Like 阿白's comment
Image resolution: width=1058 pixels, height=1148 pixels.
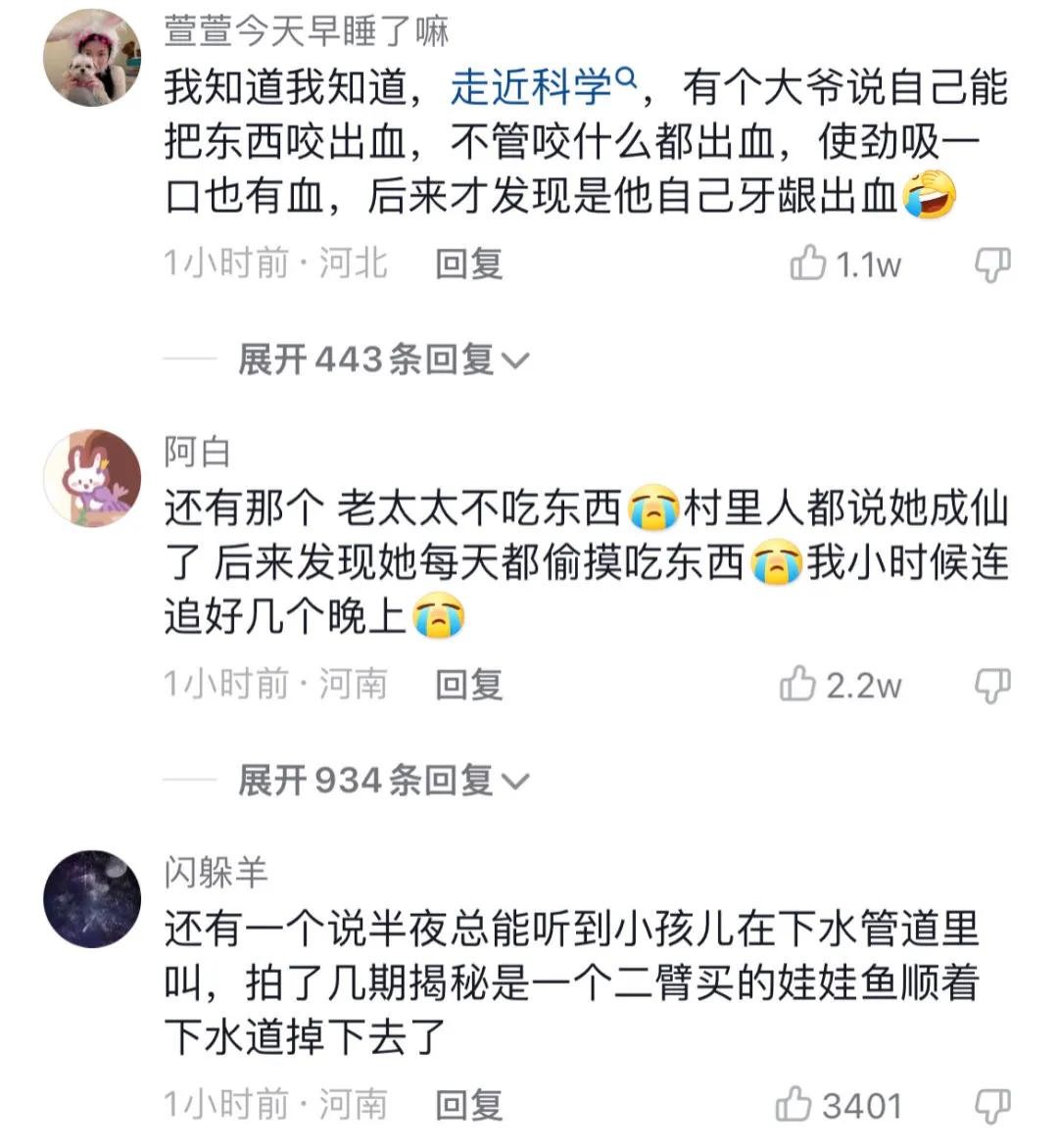coord(798,684)
